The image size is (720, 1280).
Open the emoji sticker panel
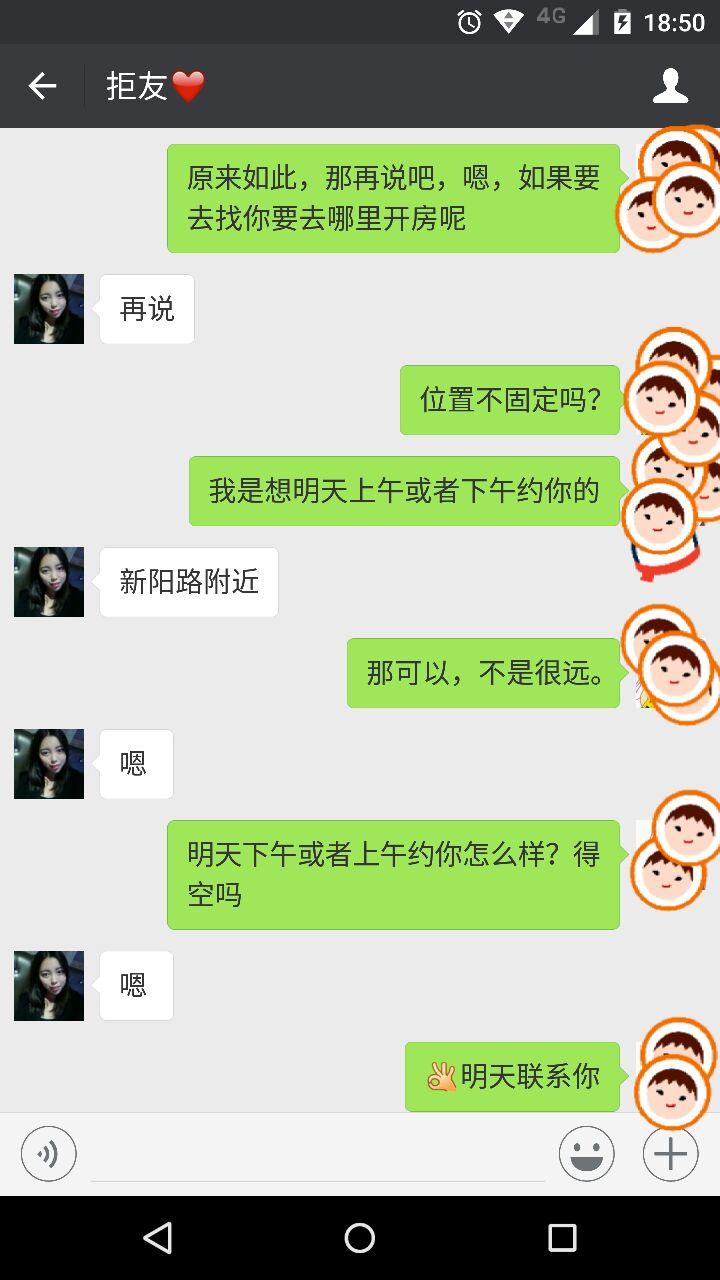[586, 1154]
